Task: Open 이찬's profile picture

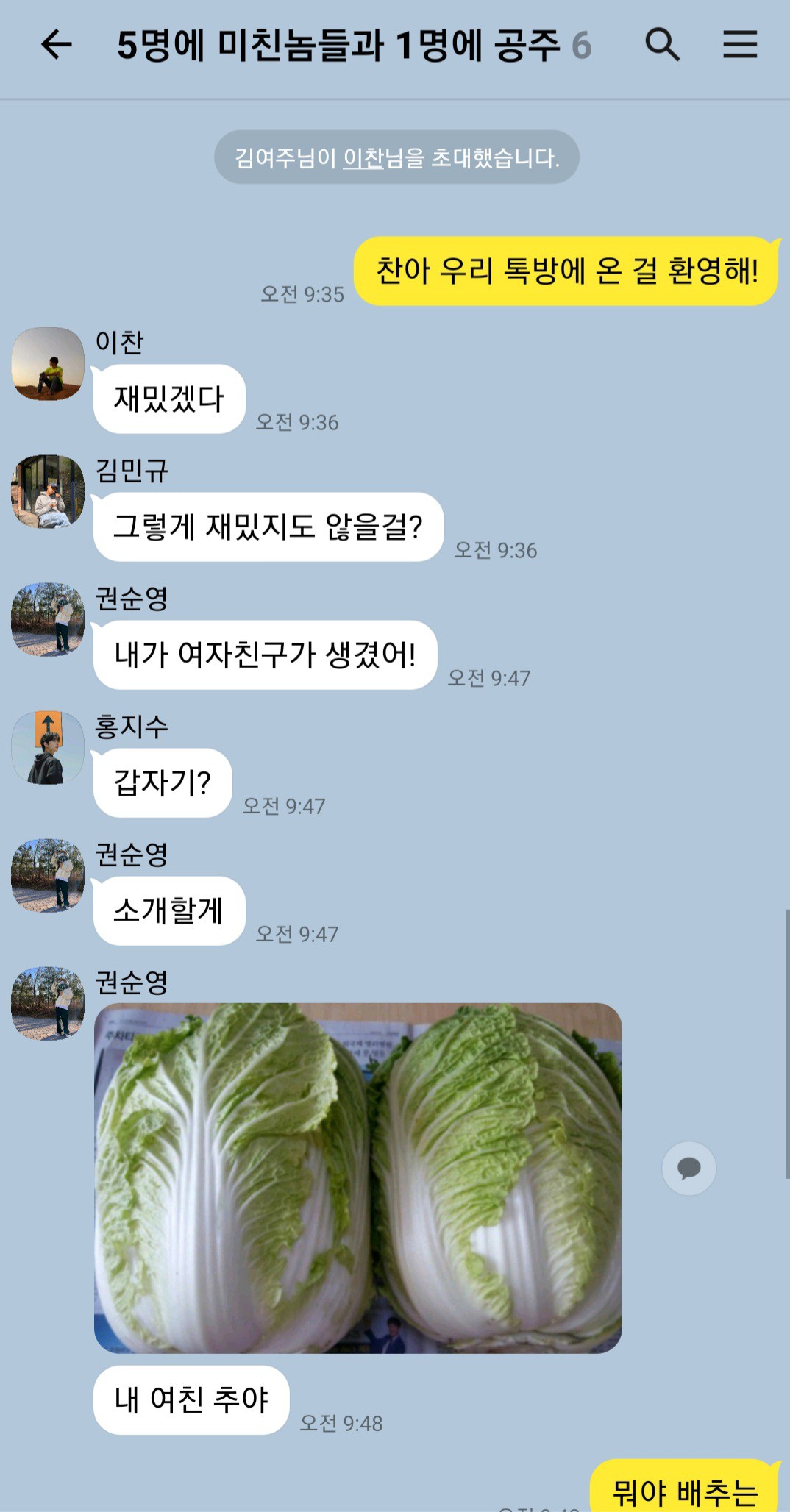Action: point(48,363)
